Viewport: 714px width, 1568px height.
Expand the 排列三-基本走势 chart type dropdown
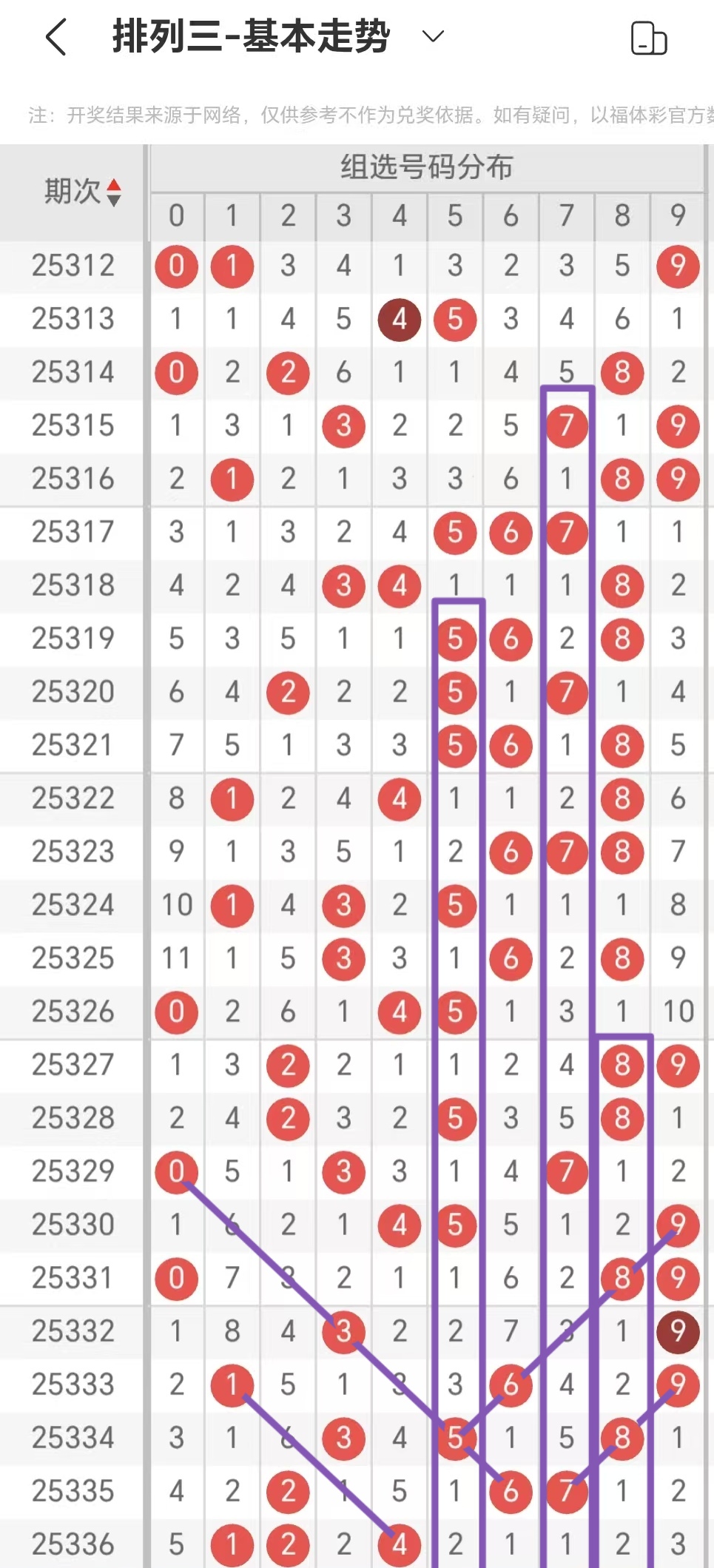click(432, 36)
